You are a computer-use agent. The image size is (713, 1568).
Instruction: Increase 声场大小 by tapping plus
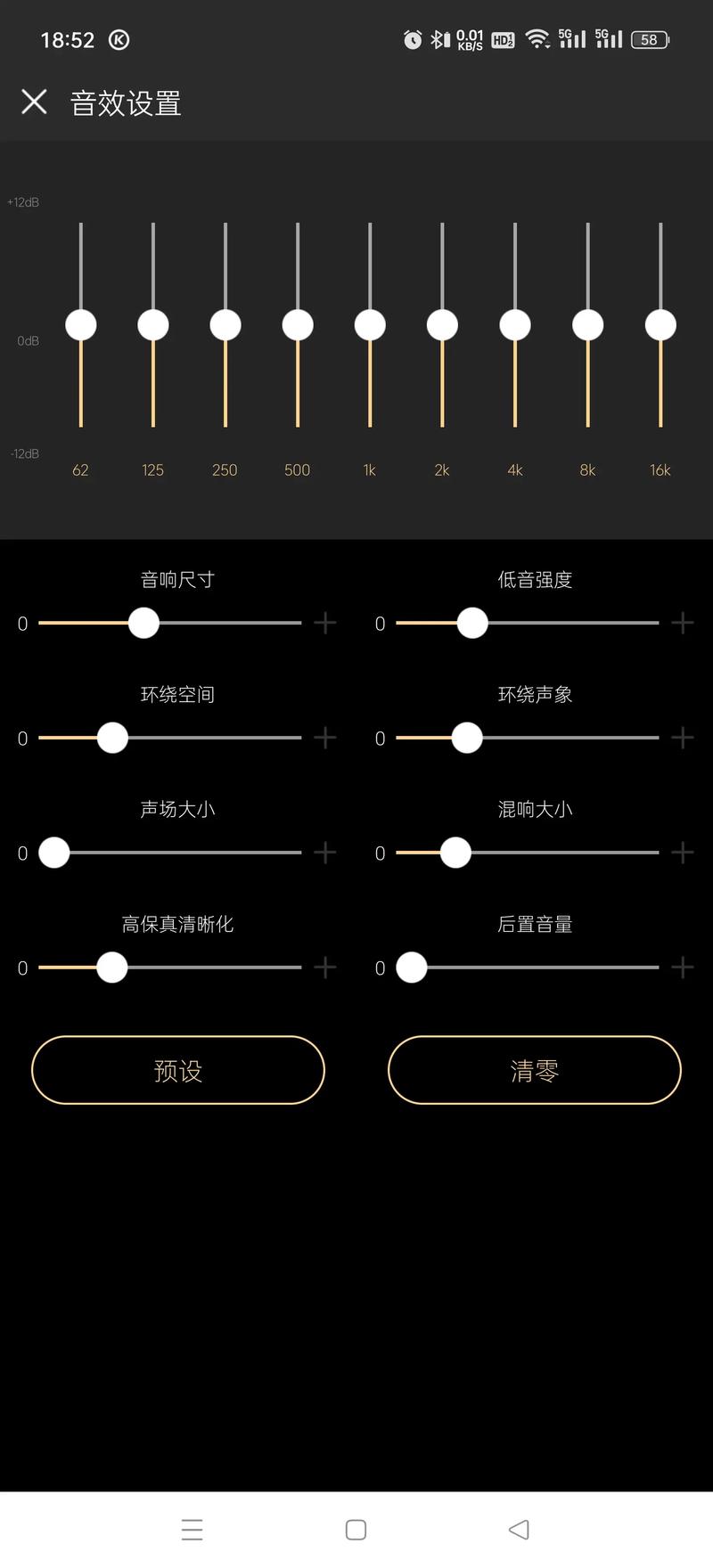325,853
